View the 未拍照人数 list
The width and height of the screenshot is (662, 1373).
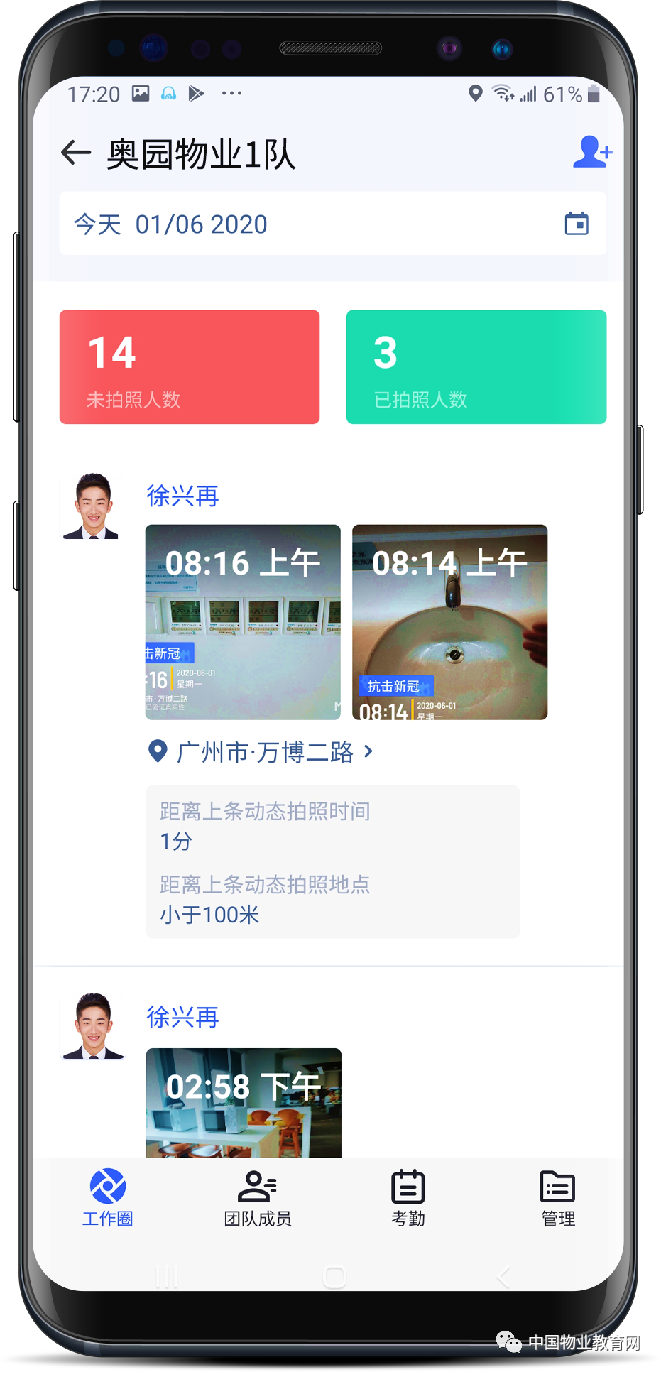tap(189, 367)
